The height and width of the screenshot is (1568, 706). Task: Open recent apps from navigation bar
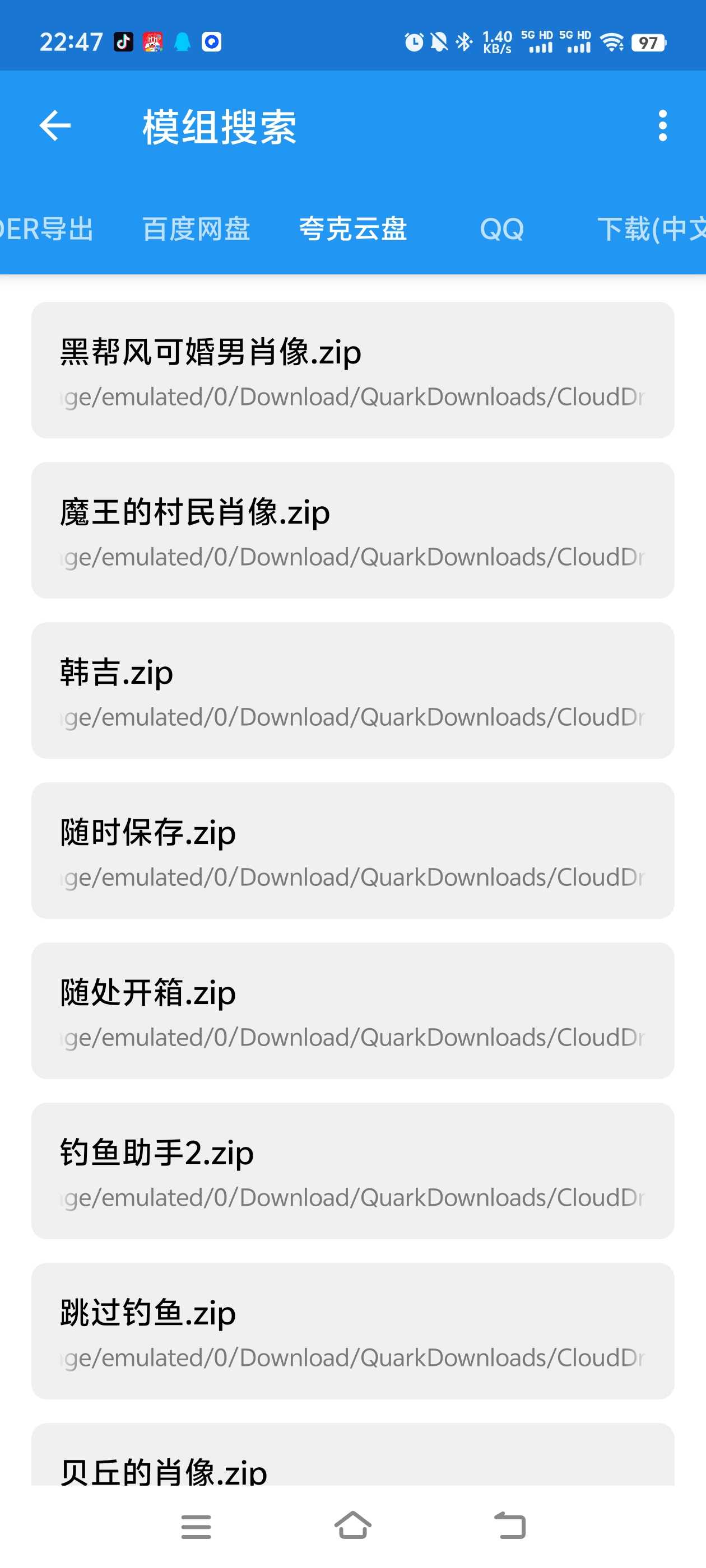point(196,1526)
